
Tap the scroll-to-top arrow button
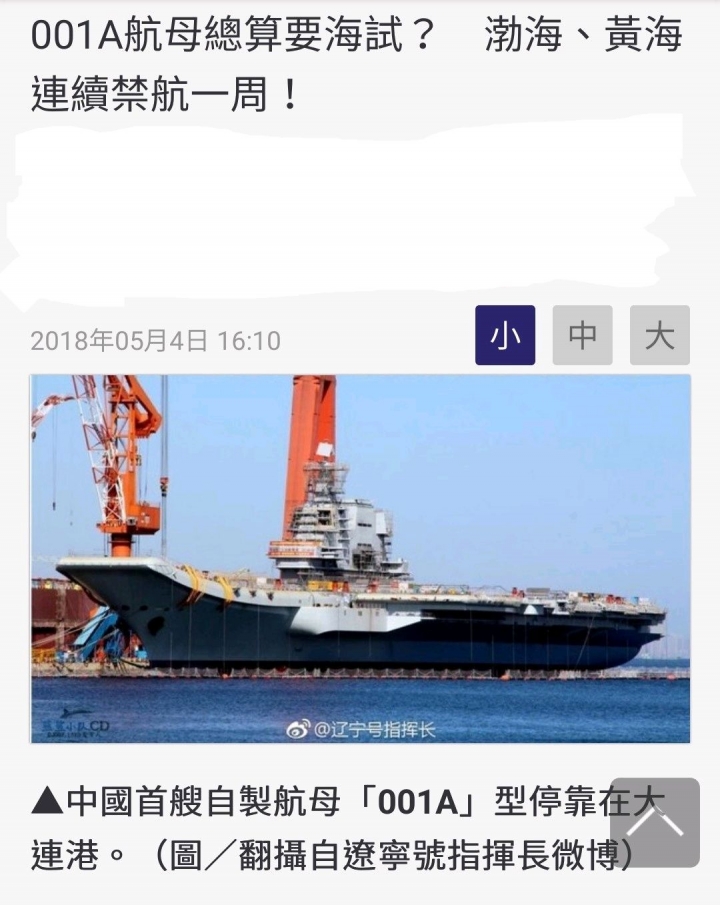tap(655, 822)
